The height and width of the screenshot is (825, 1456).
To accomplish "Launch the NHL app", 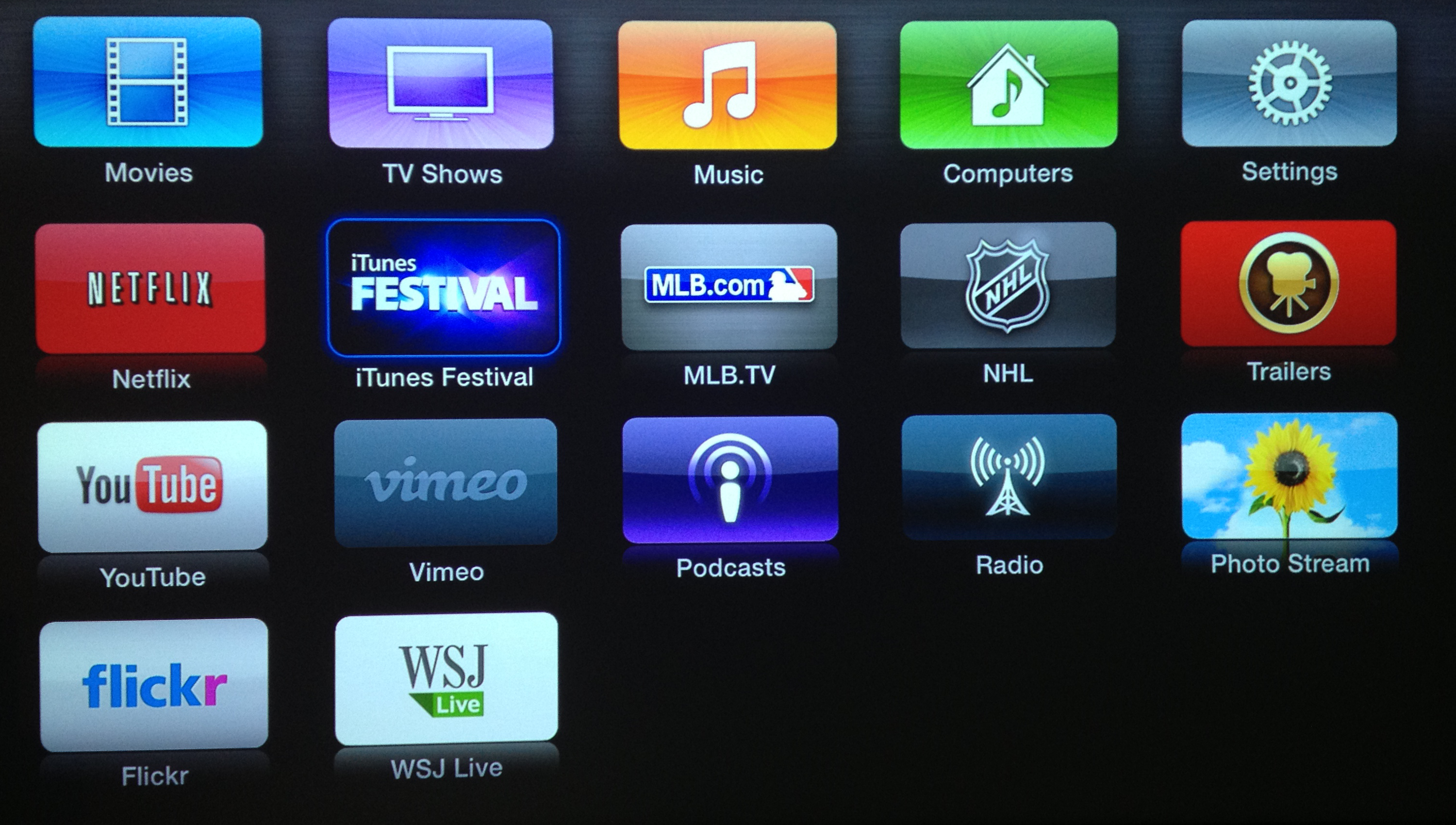I will pos(1008,285).
